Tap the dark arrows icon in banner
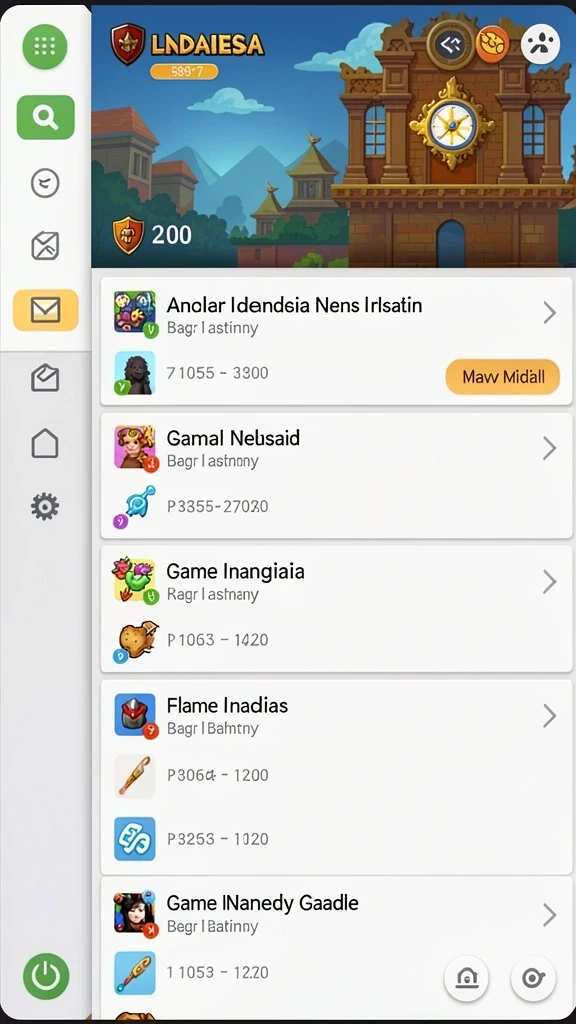The height and width of the screenshot is (1024, 576). click(x=451, y=44)
